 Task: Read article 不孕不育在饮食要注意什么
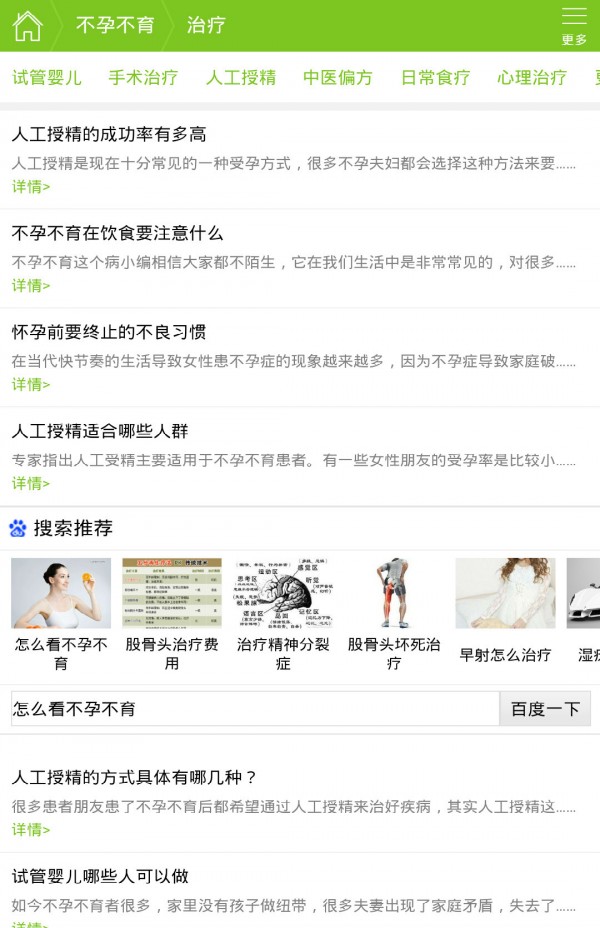click(117, 233)
